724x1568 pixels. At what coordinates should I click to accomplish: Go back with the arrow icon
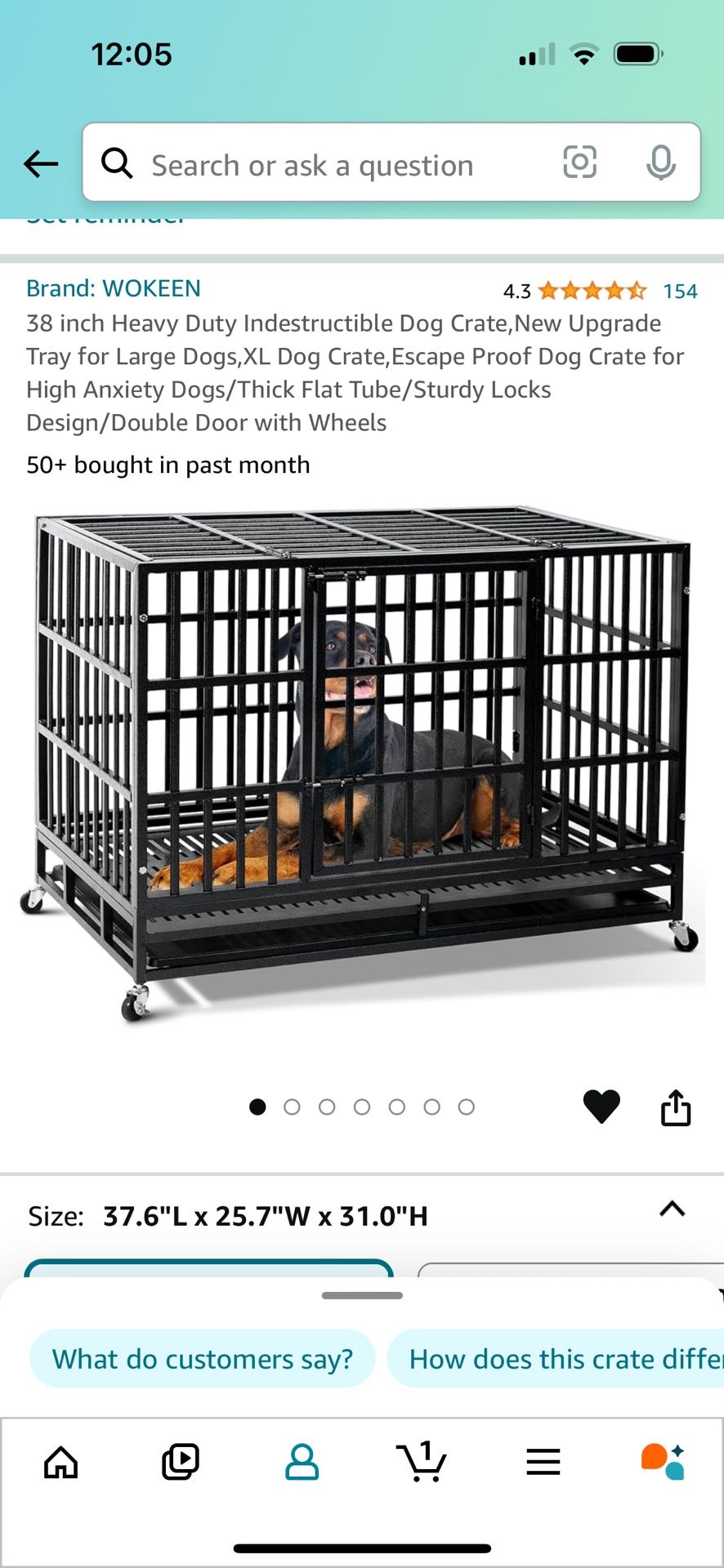click(41, 164)
